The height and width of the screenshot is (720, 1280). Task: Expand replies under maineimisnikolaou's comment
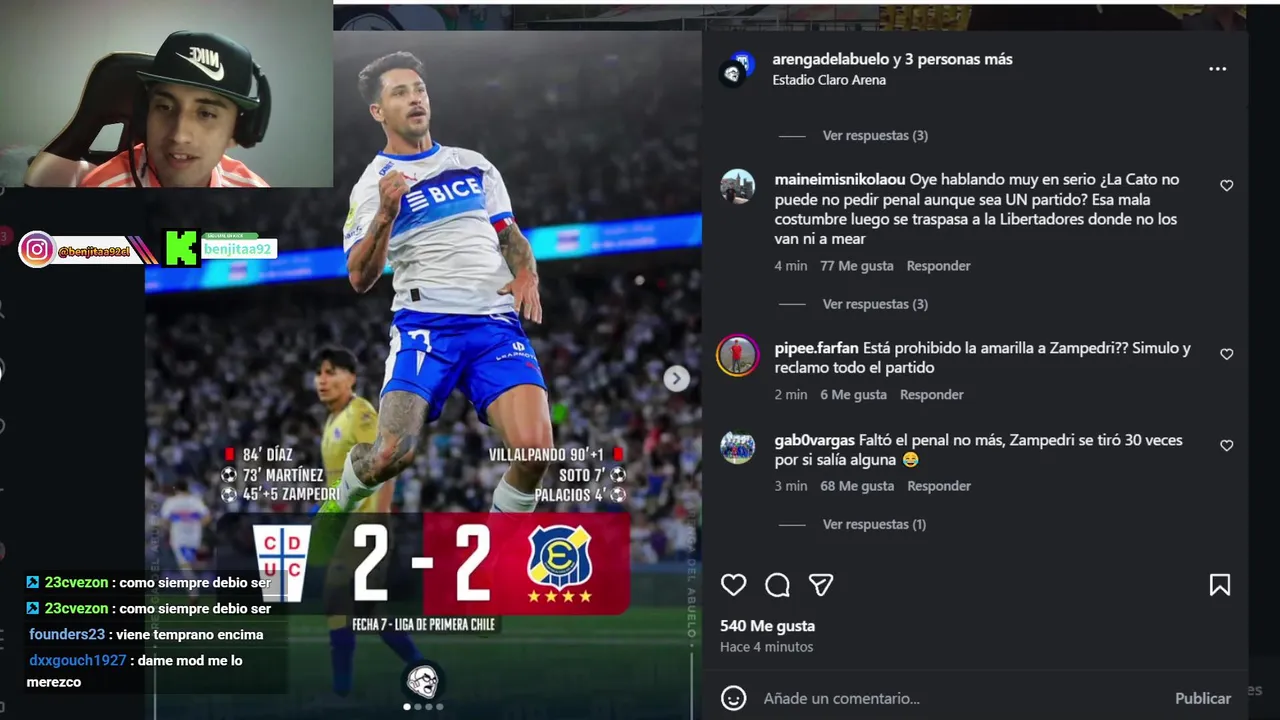tap(874, 304)
